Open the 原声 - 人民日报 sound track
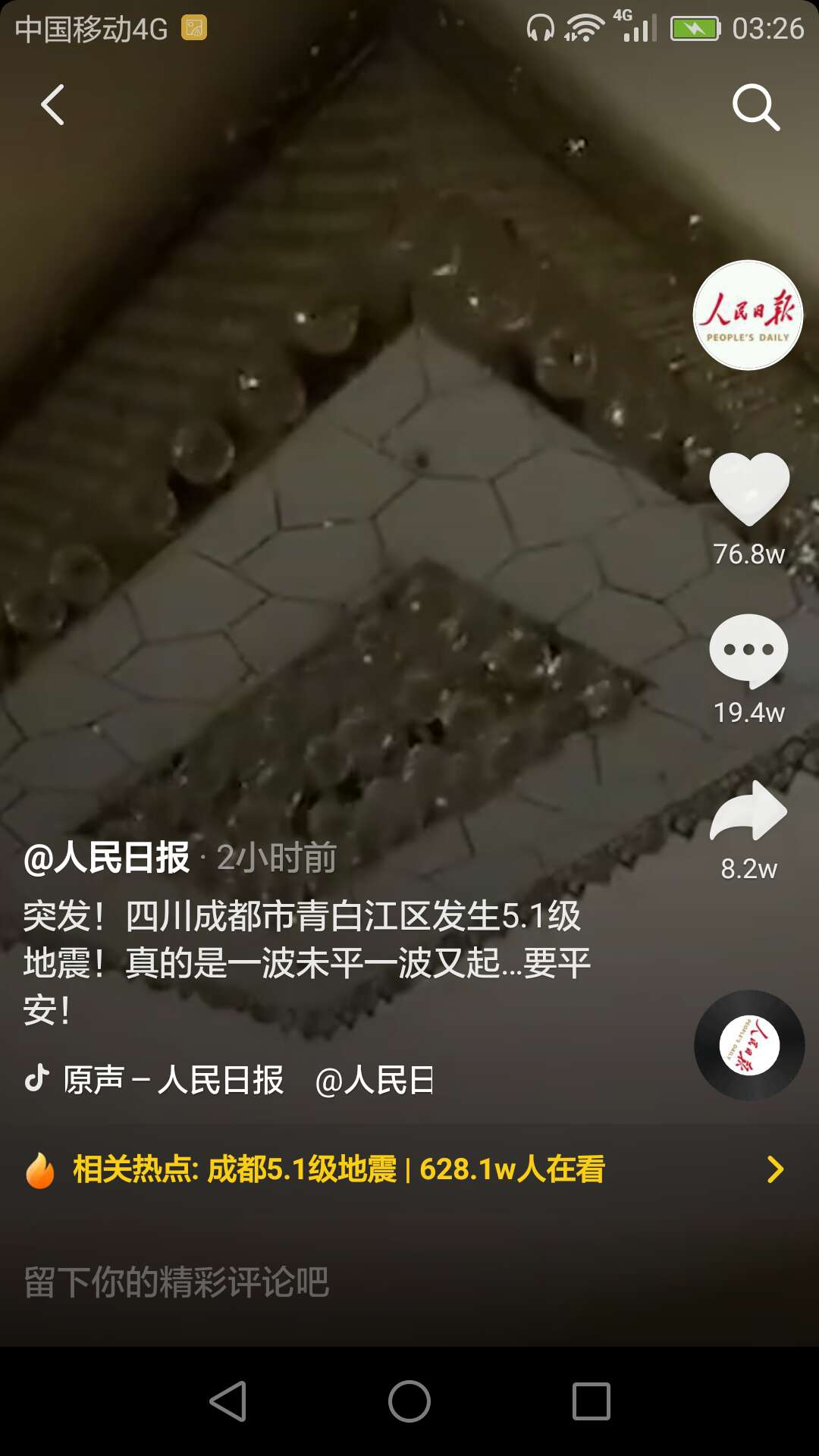The height and width of the screenshot is (1456, 819). tap(173, 1080)
